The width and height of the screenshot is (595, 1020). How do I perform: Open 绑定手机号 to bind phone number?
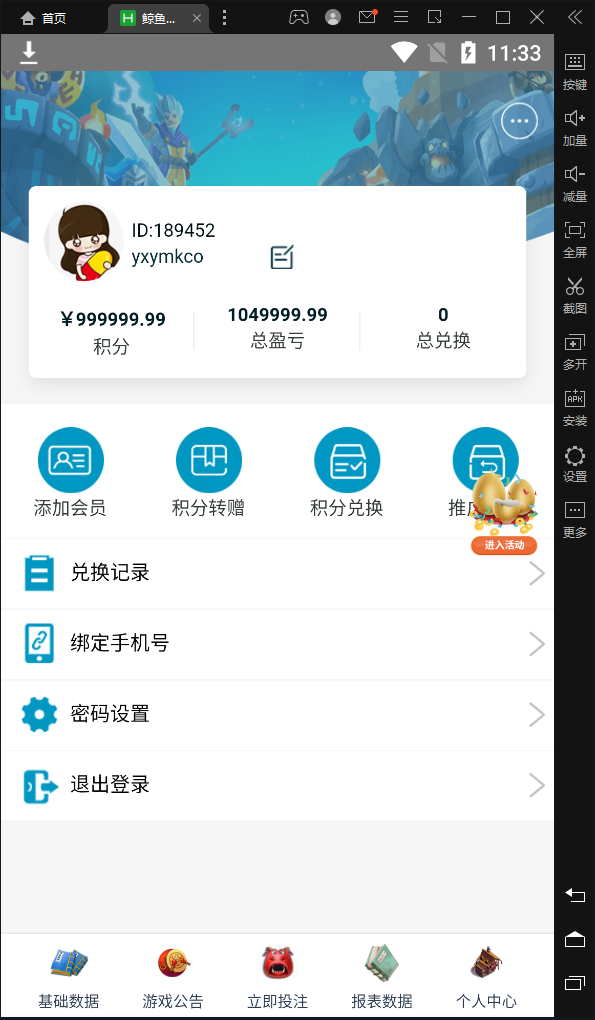click(x=277, y=645)
